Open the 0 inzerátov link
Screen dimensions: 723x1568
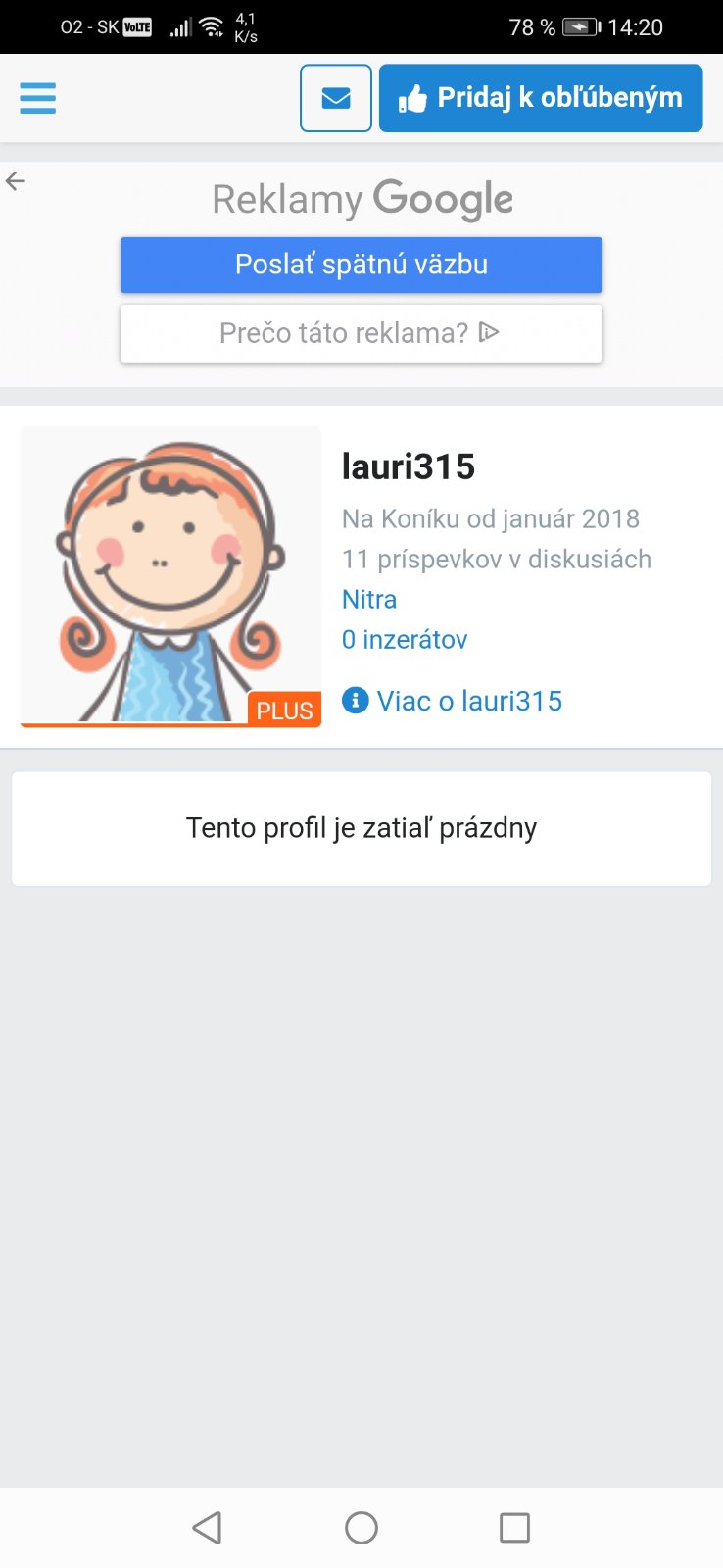[405, 639]
